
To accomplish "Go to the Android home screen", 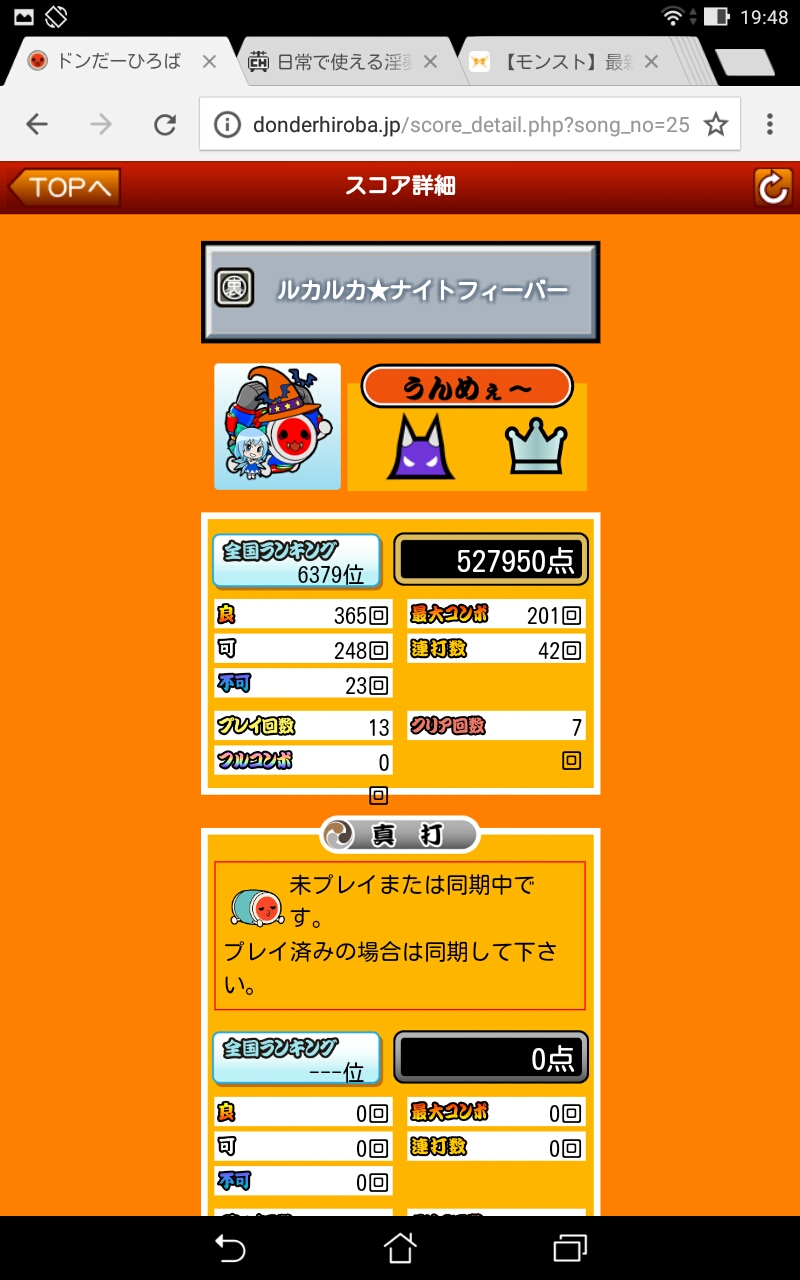I will click(x=400, y=1247).
